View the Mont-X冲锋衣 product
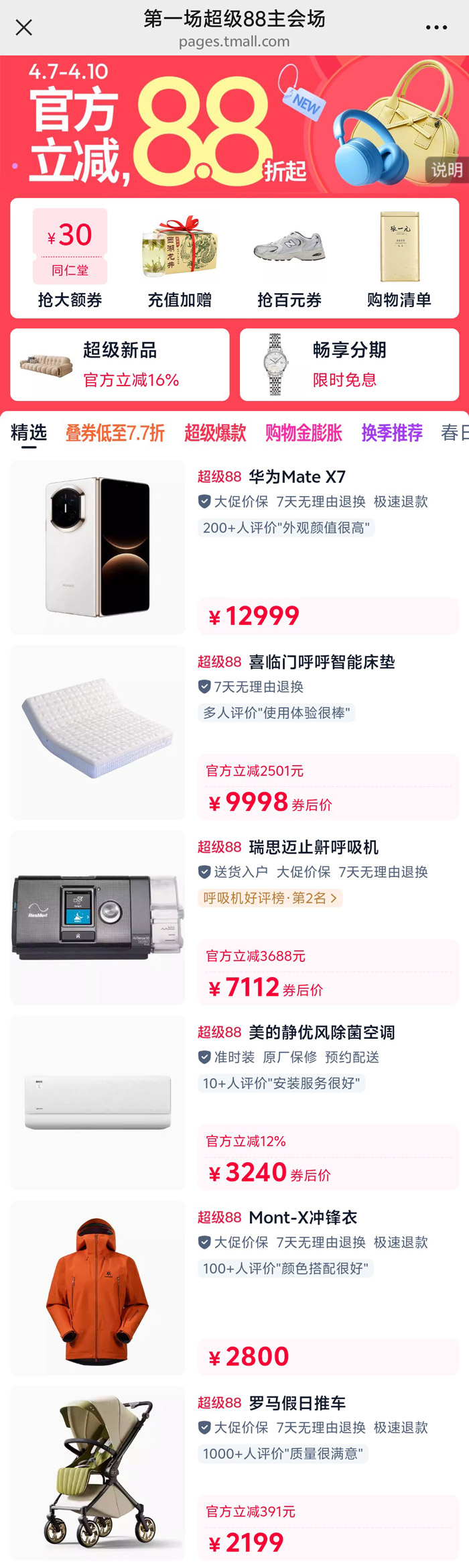 [303, 1217]
